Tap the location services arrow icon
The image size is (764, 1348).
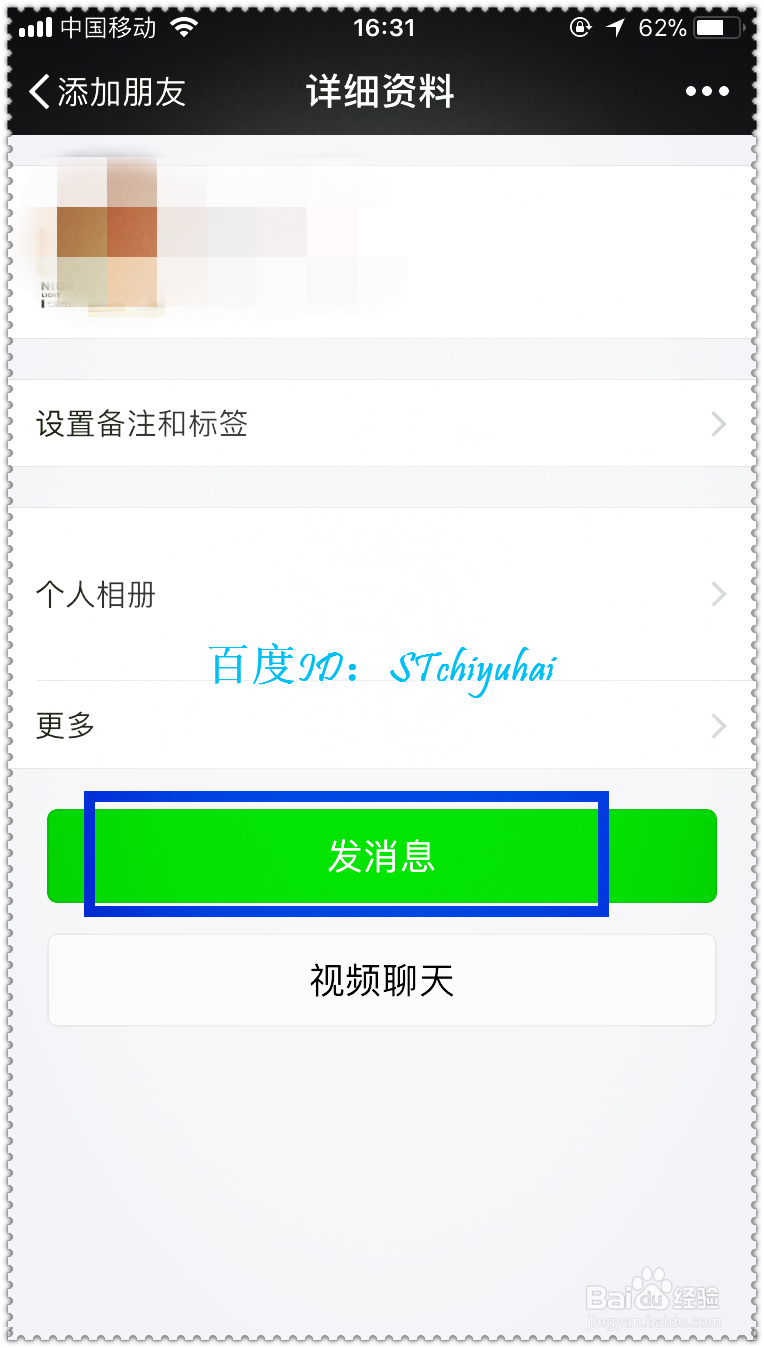click(x=613, y=28)
